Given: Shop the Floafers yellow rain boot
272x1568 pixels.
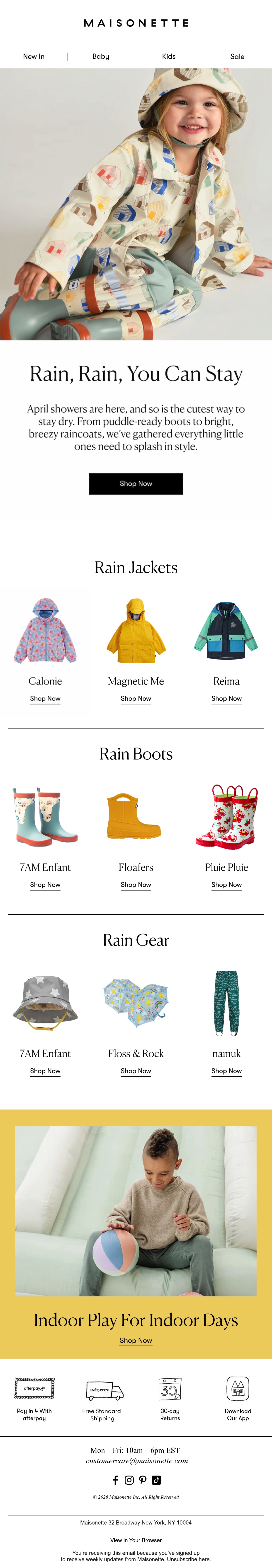Looking at the screenshot, I should point(136,885).
